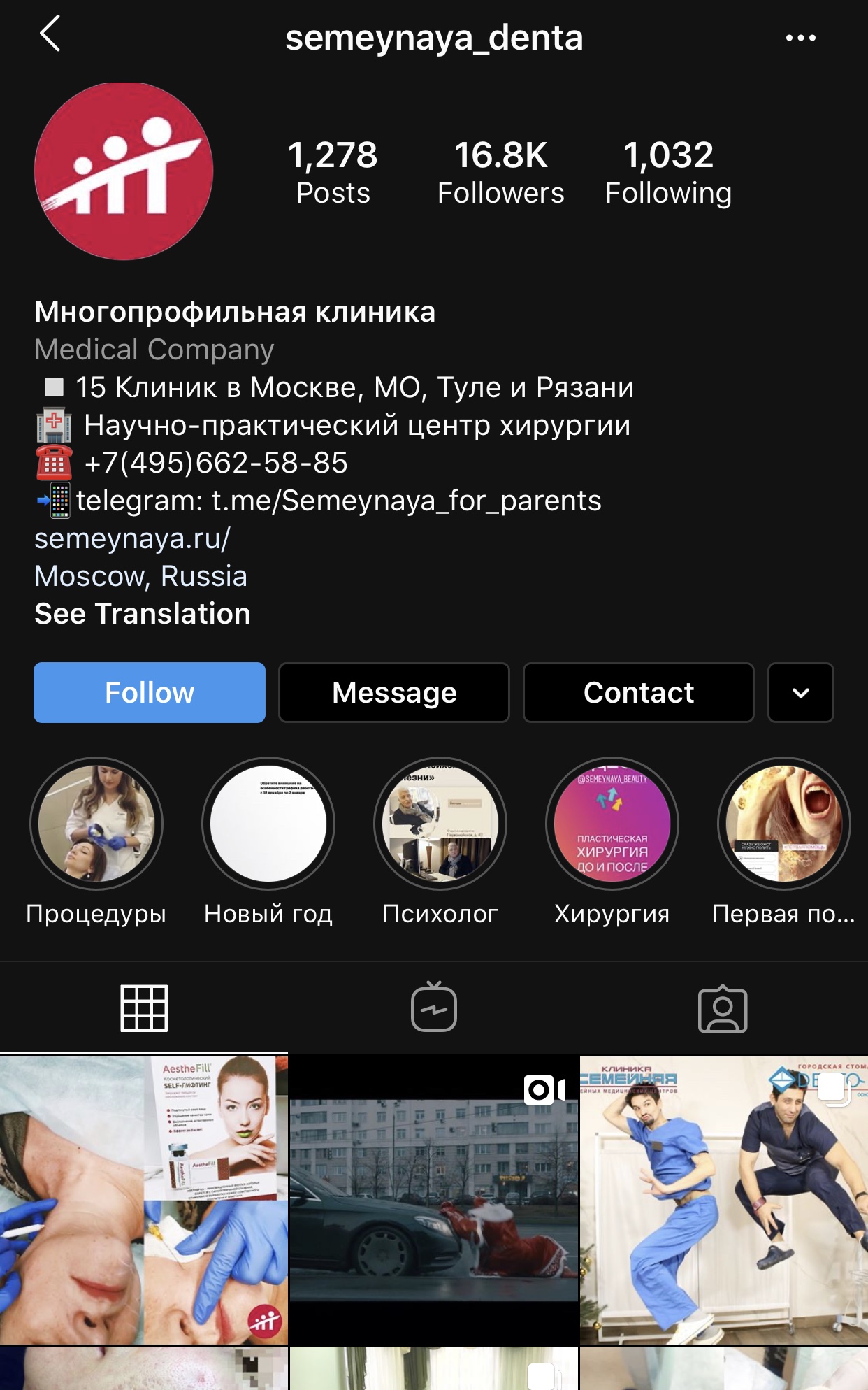868x1390 pixels.
Task: View the Психолог story highlight
Action: (440, 824)
